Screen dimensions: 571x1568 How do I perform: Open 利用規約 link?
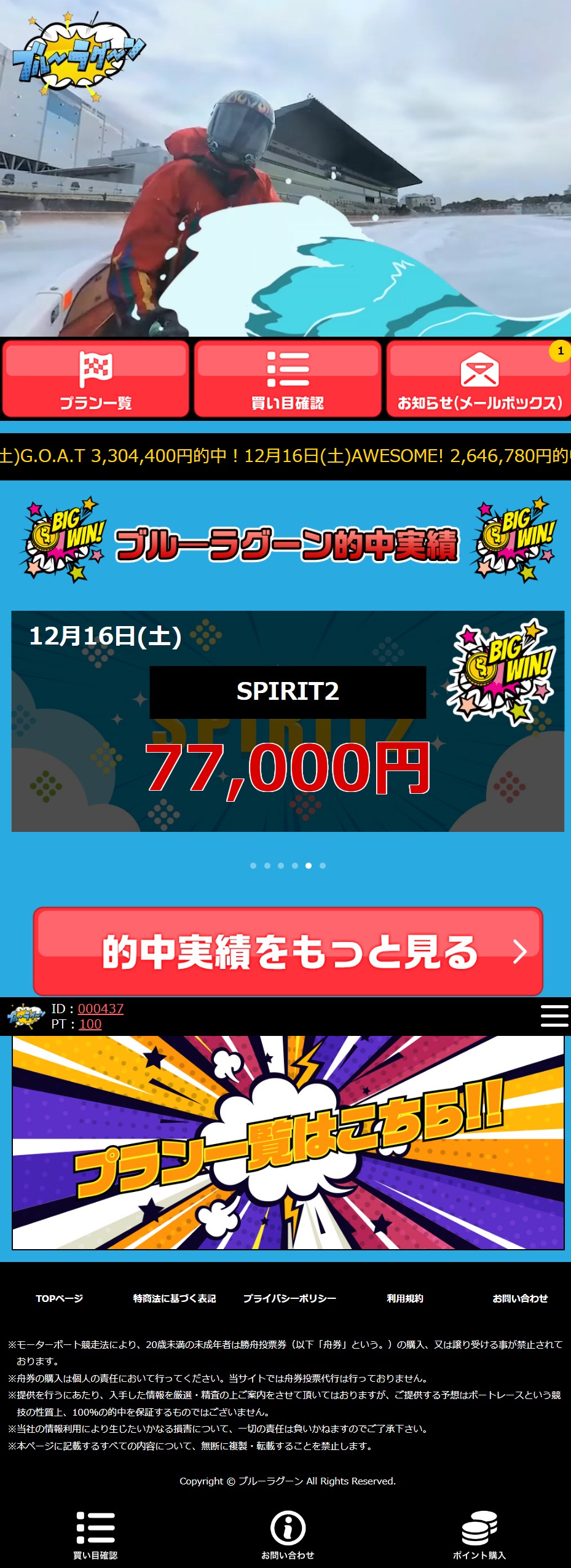click(x=404, y=1298)
